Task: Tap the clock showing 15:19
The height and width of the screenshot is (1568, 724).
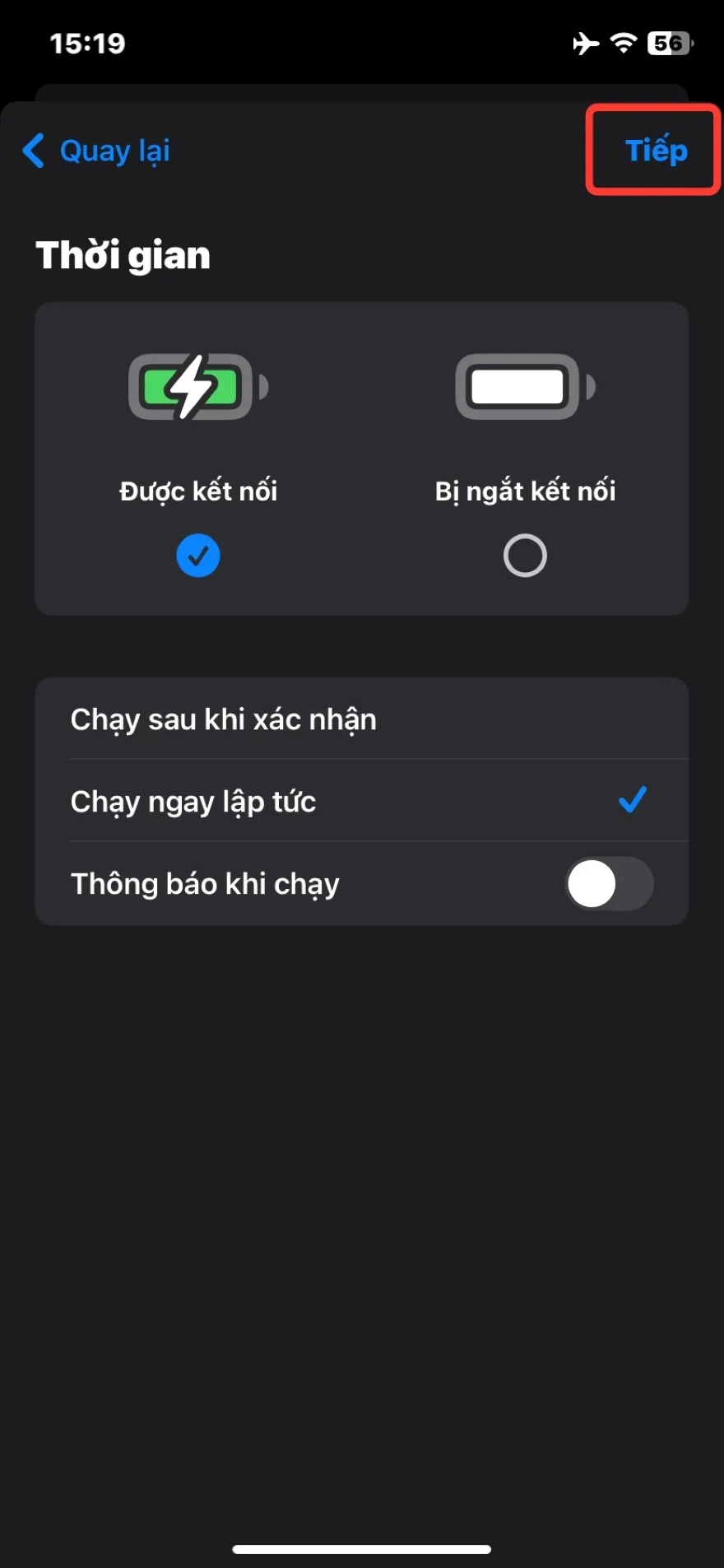Action: [88, 44]
